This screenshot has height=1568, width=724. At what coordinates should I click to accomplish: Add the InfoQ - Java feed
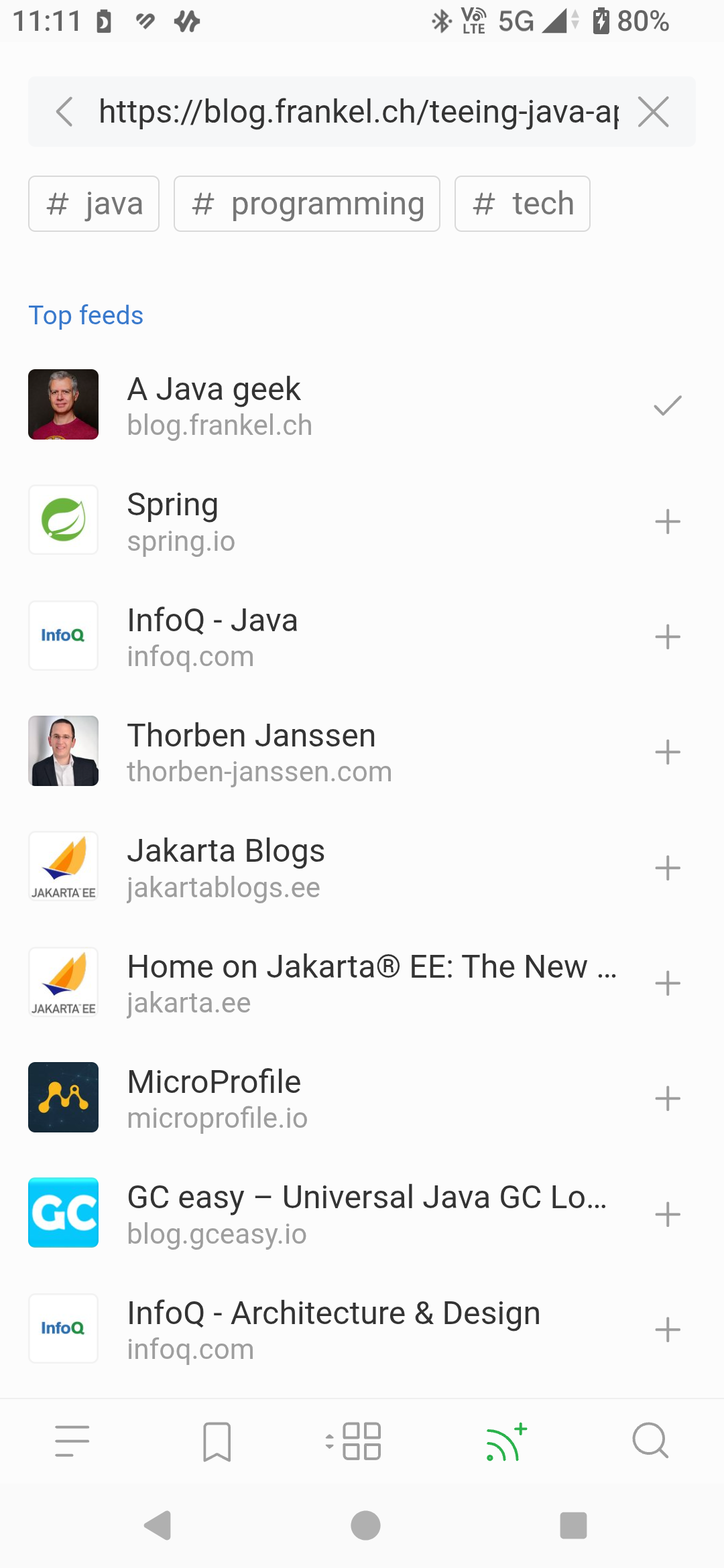point(668,636)
